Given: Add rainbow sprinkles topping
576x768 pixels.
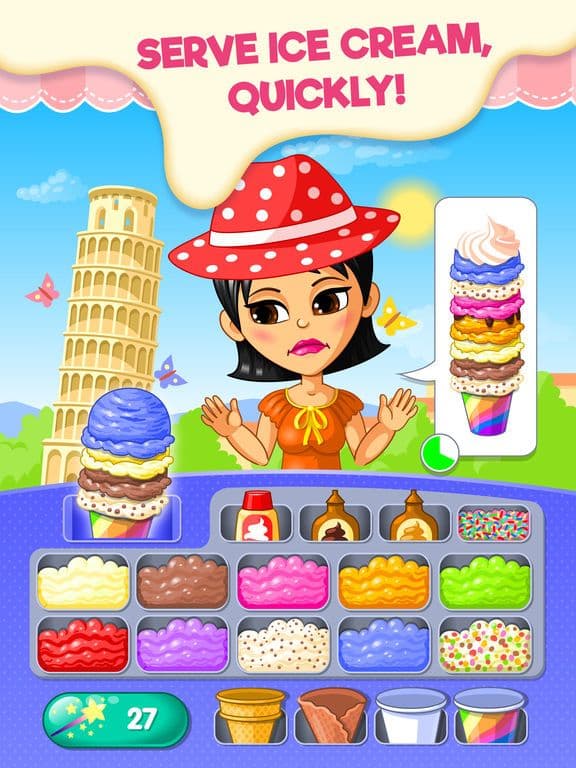Looking at the screenshot, I should pyautogui.click(x=493, y=523).
